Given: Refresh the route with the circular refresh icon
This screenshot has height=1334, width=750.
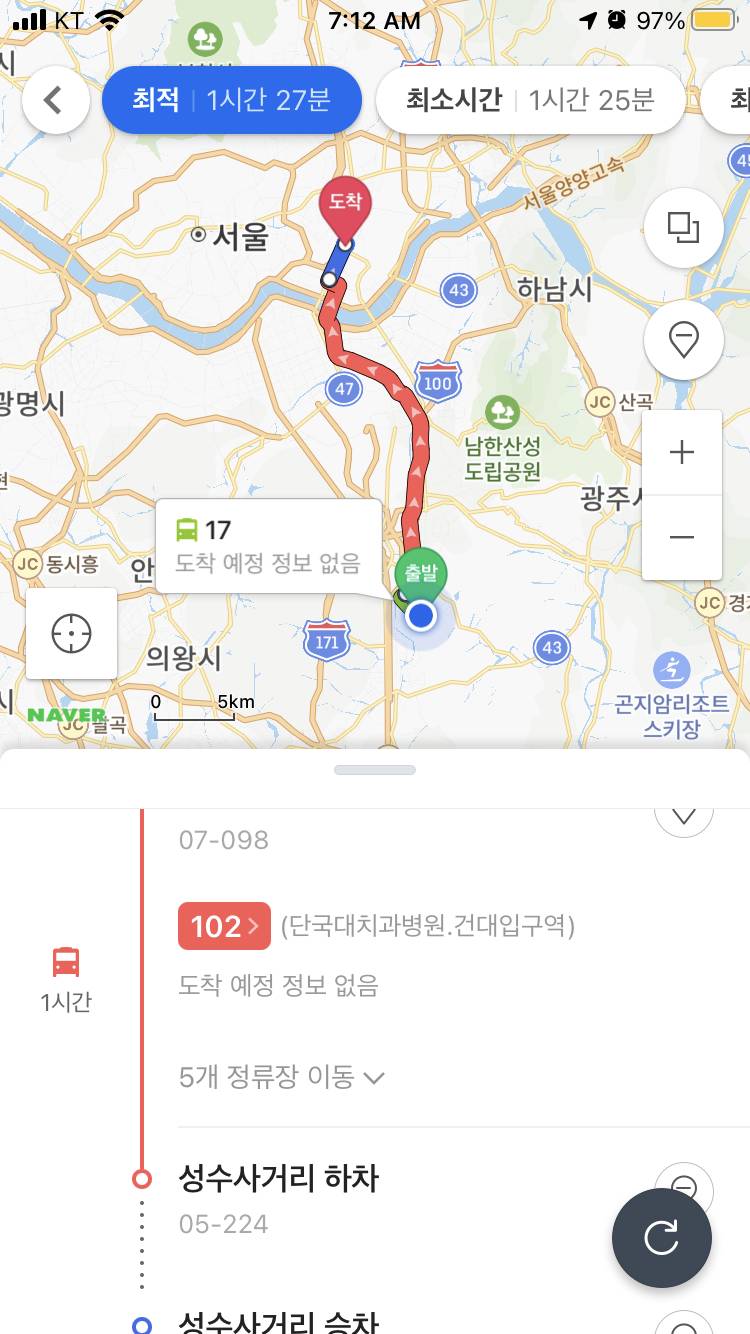Looking at the screenshot, I should [x=662, y=1238].
